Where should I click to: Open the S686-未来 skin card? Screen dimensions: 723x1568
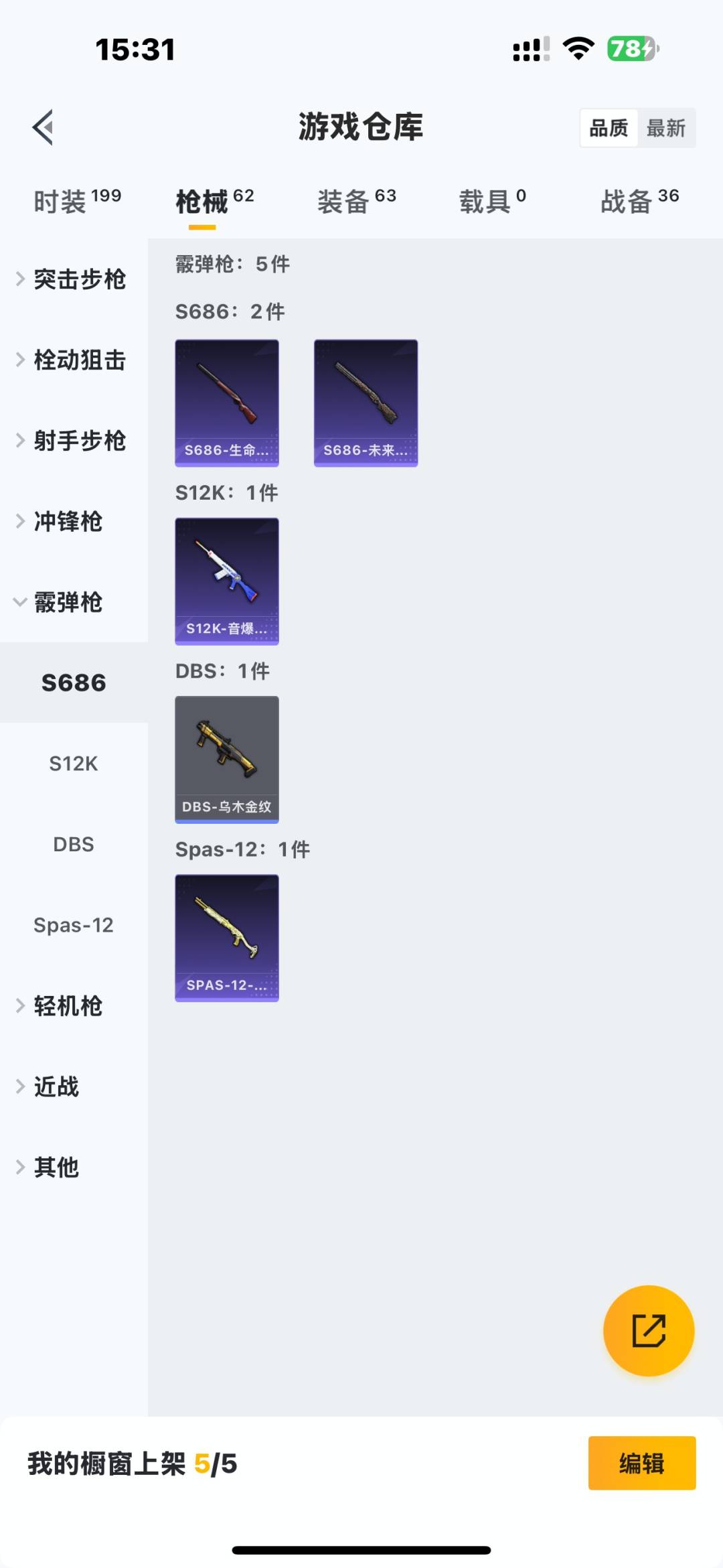point(366,403)
